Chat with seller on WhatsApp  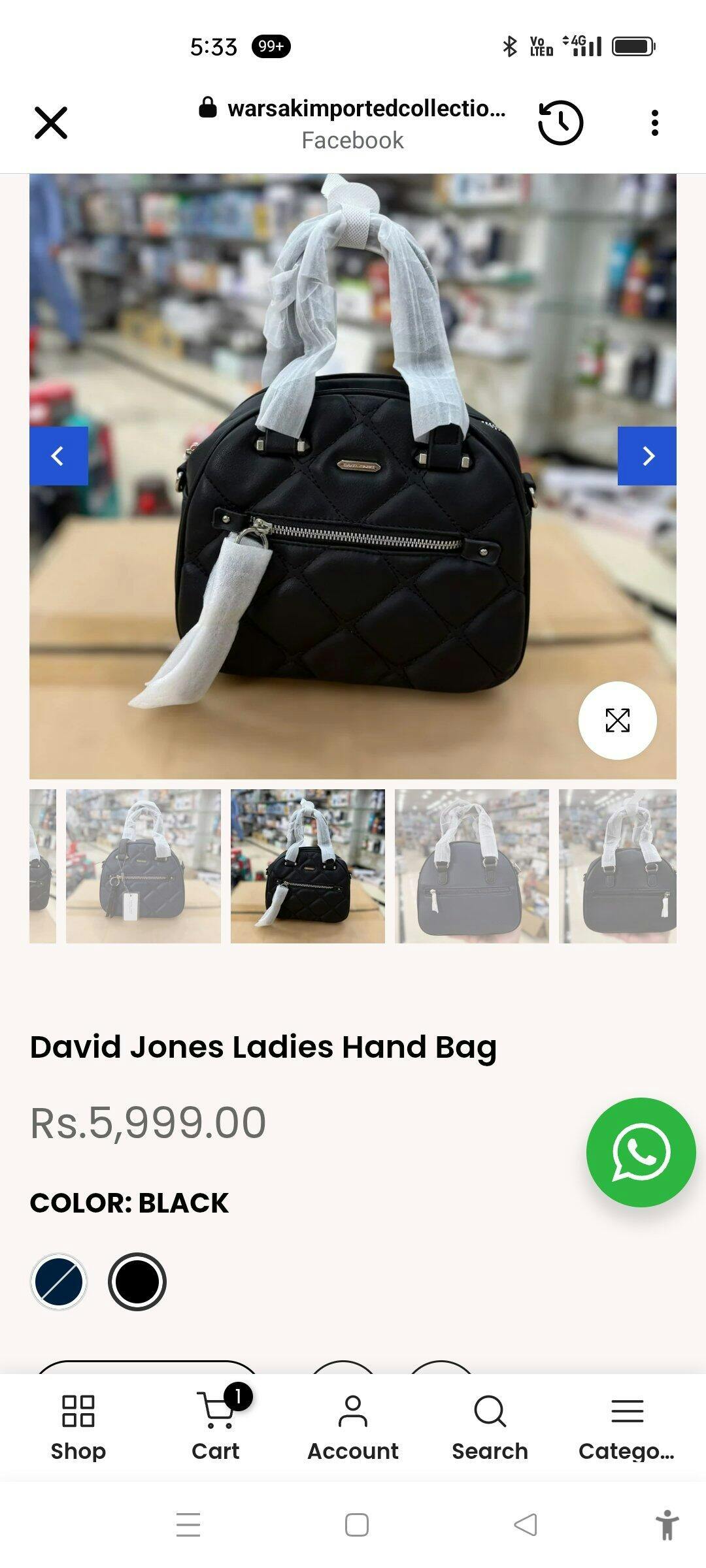[x=641, y=1152]
